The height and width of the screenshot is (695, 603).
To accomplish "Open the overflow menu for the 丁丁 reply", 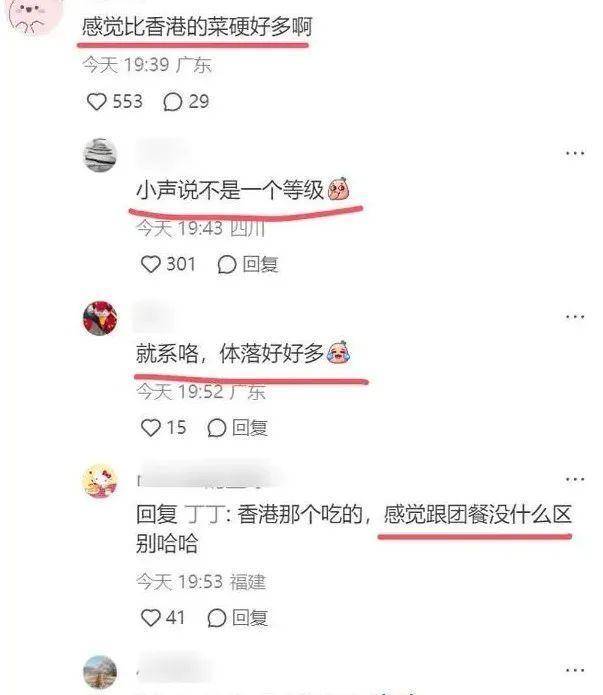I will 574,481.
